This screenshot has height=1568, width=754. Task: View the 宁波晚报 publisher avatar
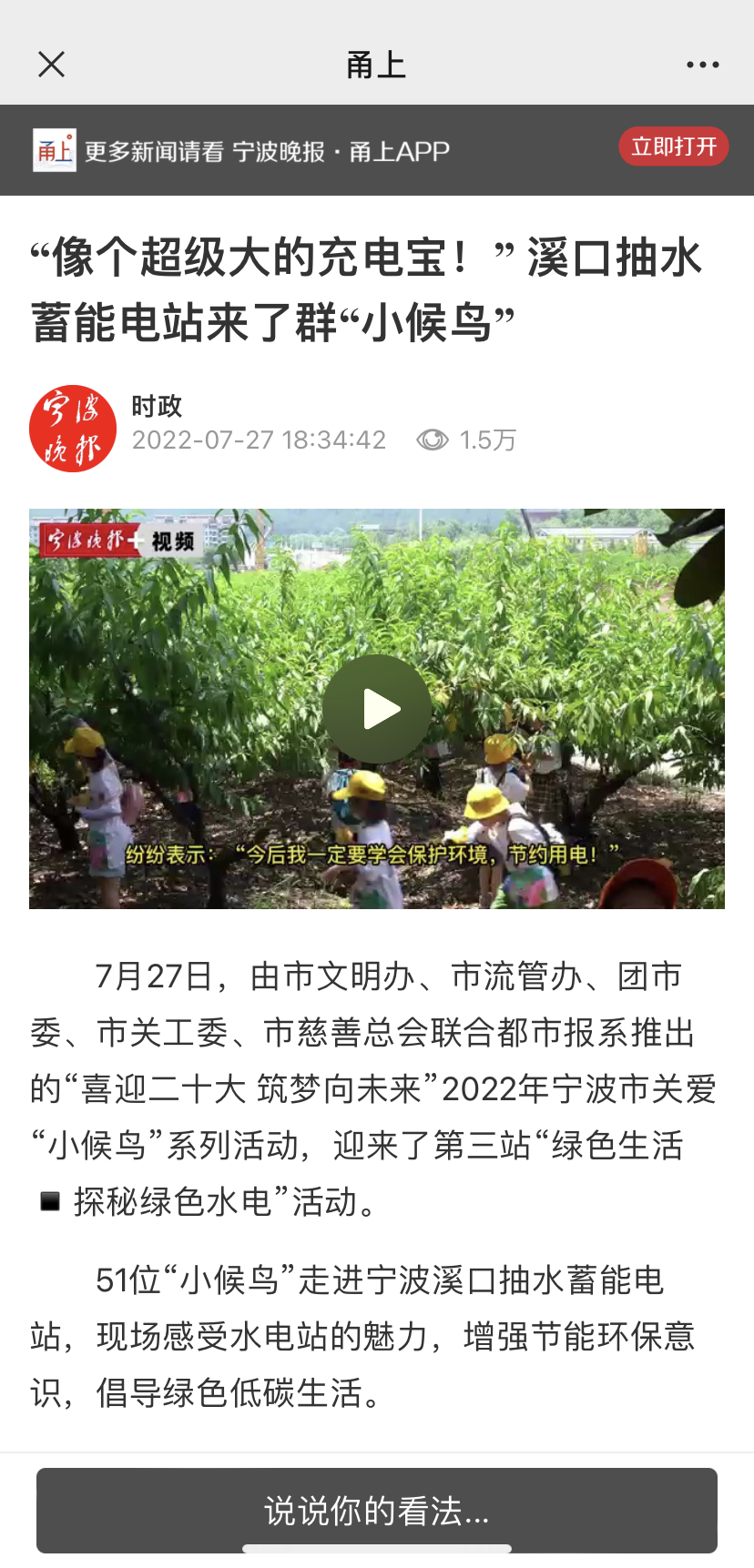(x=73, y=429)
